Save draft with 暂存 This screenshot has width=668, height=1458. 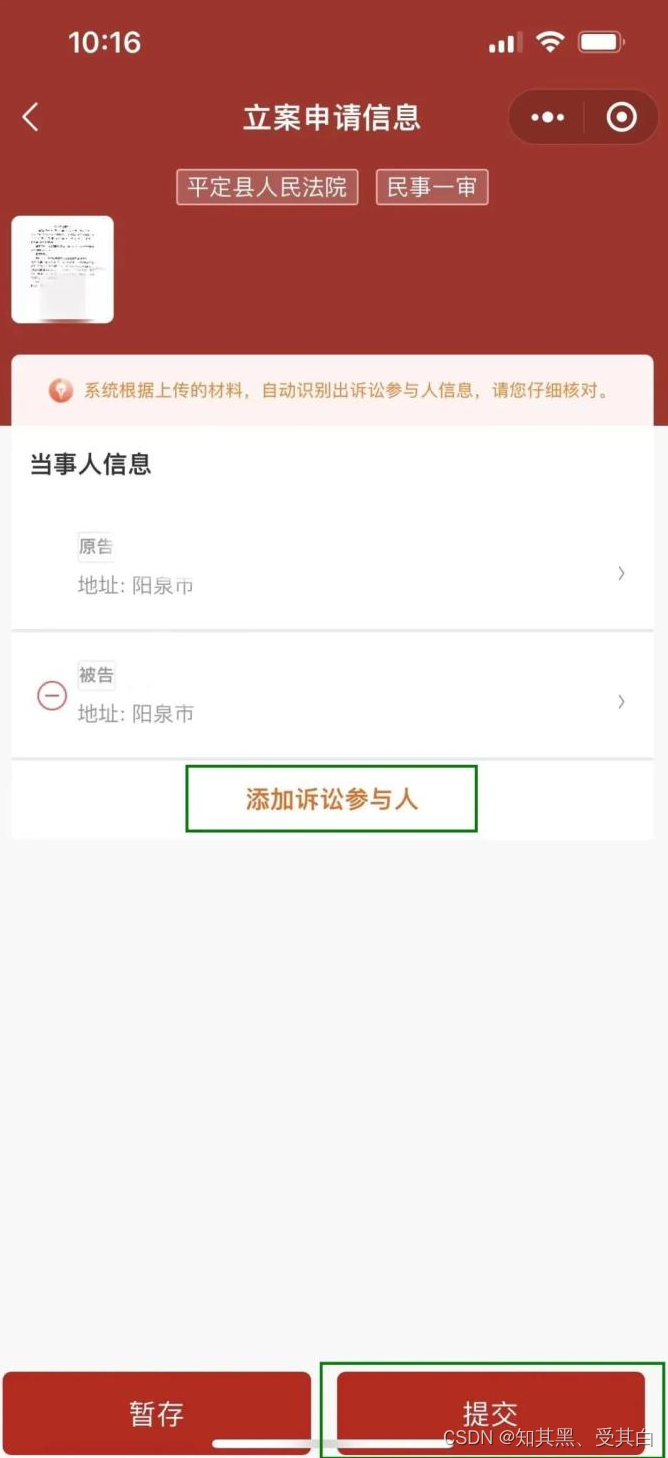tap(157, 1412)
